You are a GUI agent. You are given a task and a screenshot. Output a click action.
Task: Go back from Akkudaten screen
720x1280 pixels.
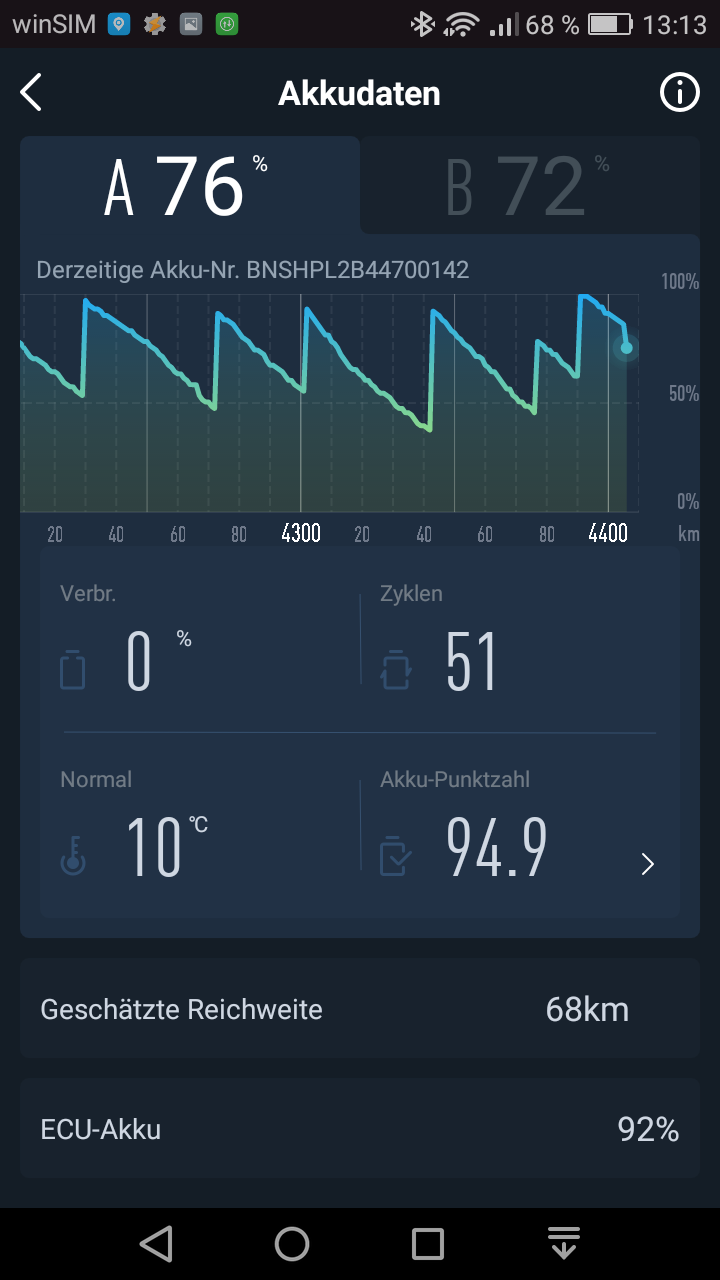click(x=32, y=93)
